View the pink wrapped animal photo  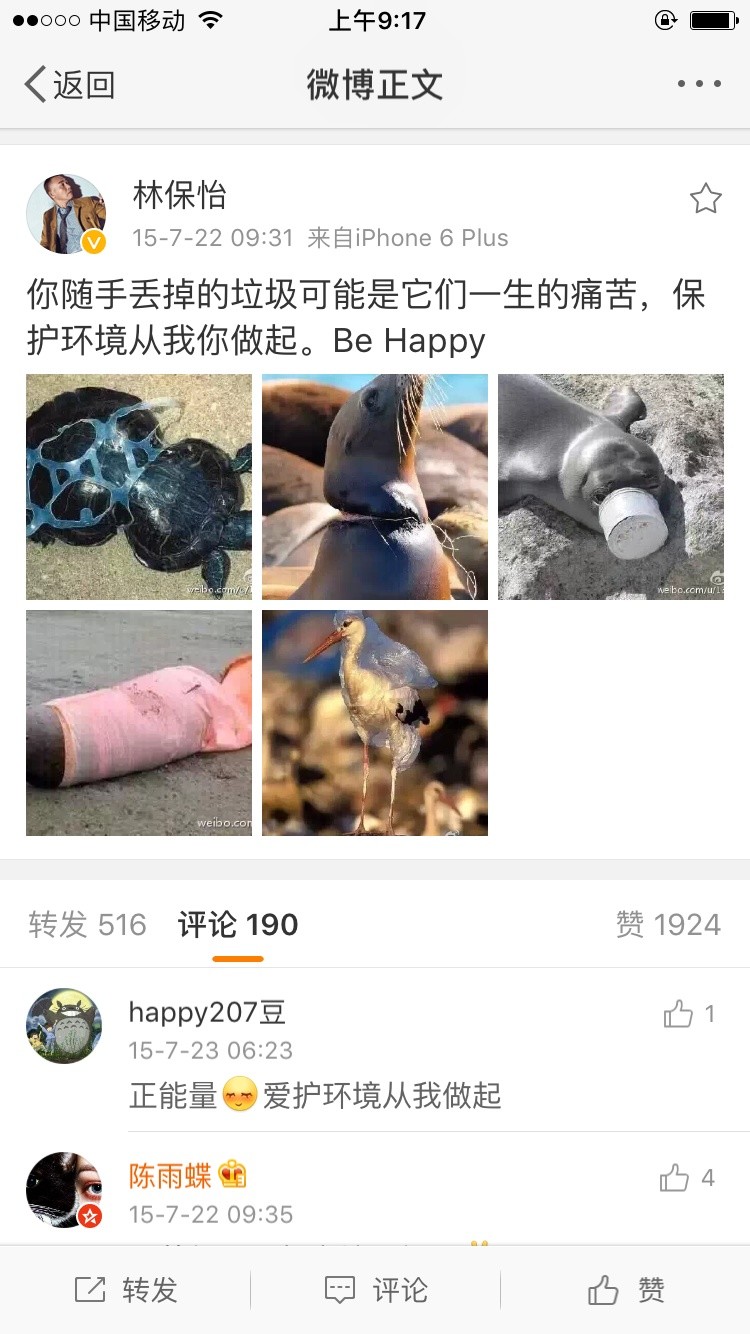click(139, 723)
